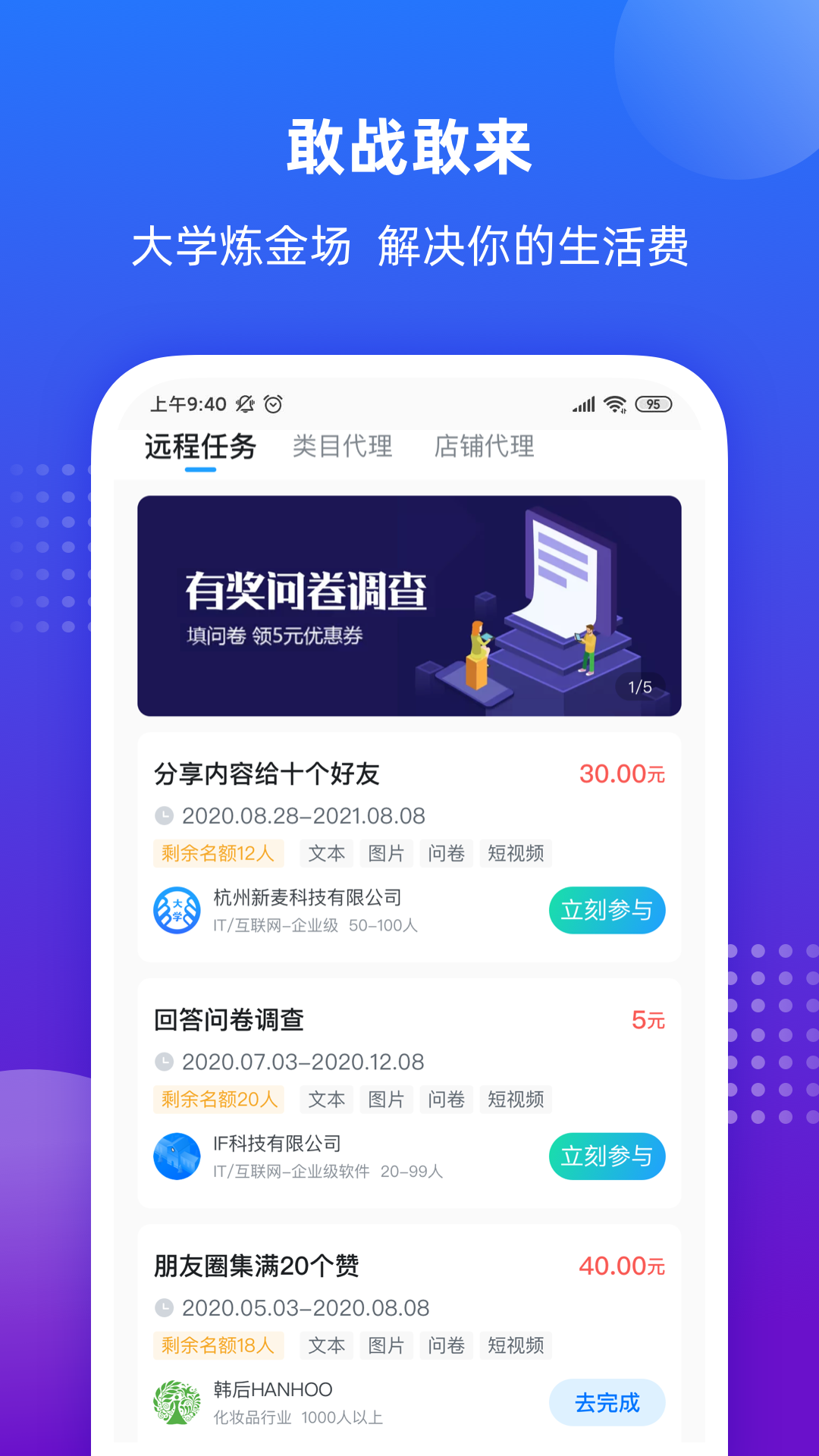
Task: Tap the clock icon beside 2020.08.28 date
Action: point(164,817)
